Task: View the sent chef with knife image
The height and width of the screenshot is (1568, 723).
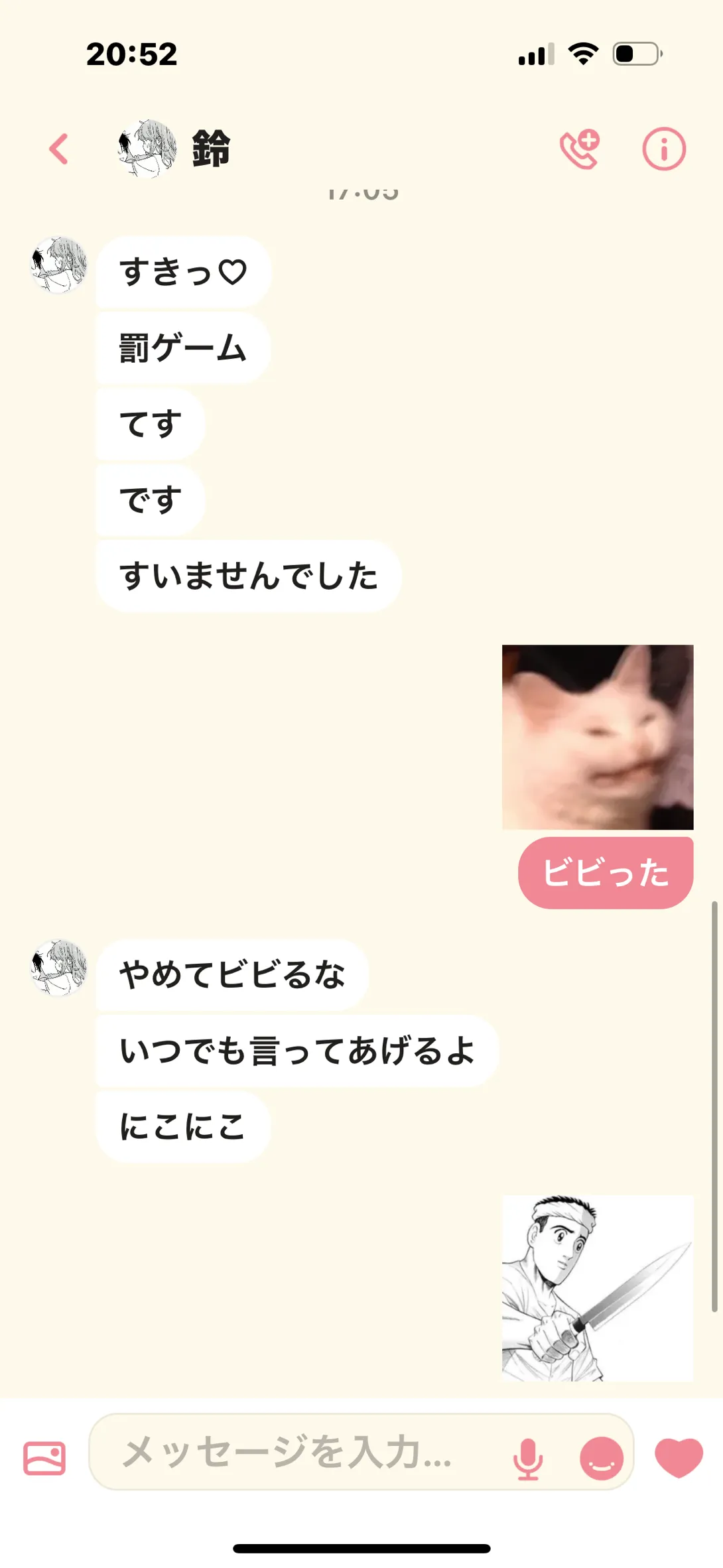Action: tap(598, 1288)
